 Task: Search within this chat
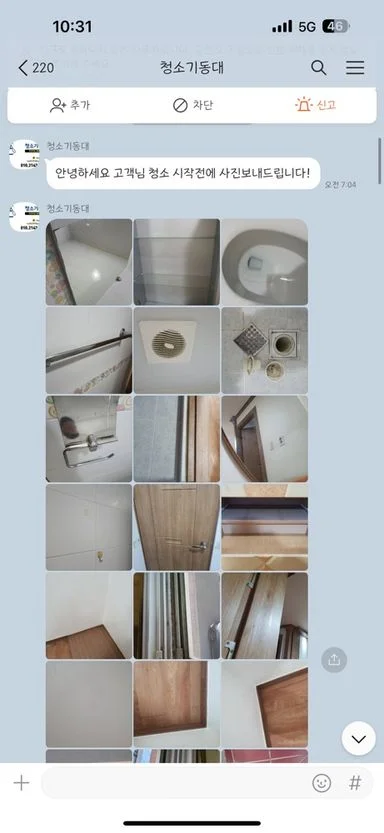click(x=319, y=67)
